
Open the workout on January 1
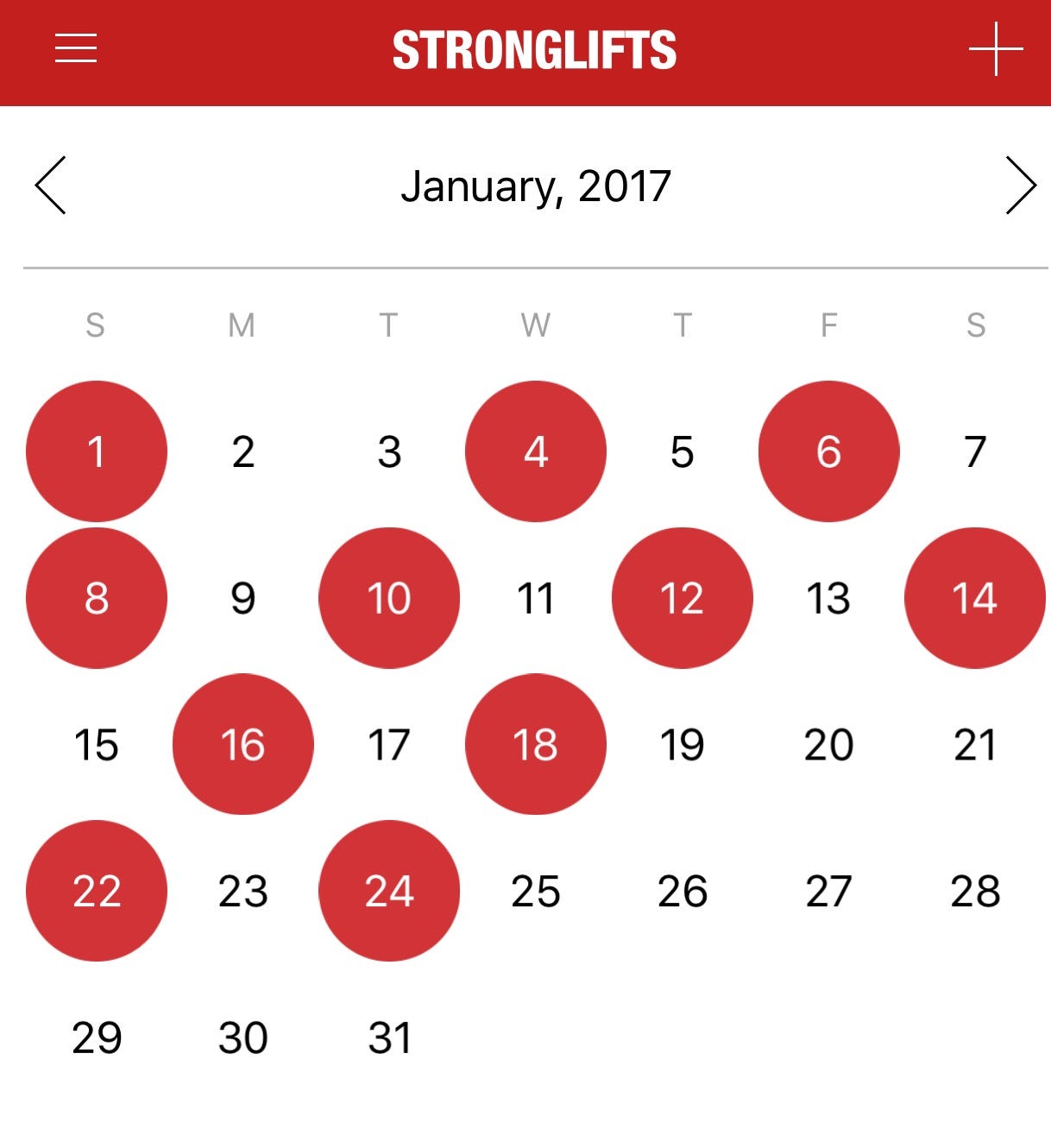[97, 451]
